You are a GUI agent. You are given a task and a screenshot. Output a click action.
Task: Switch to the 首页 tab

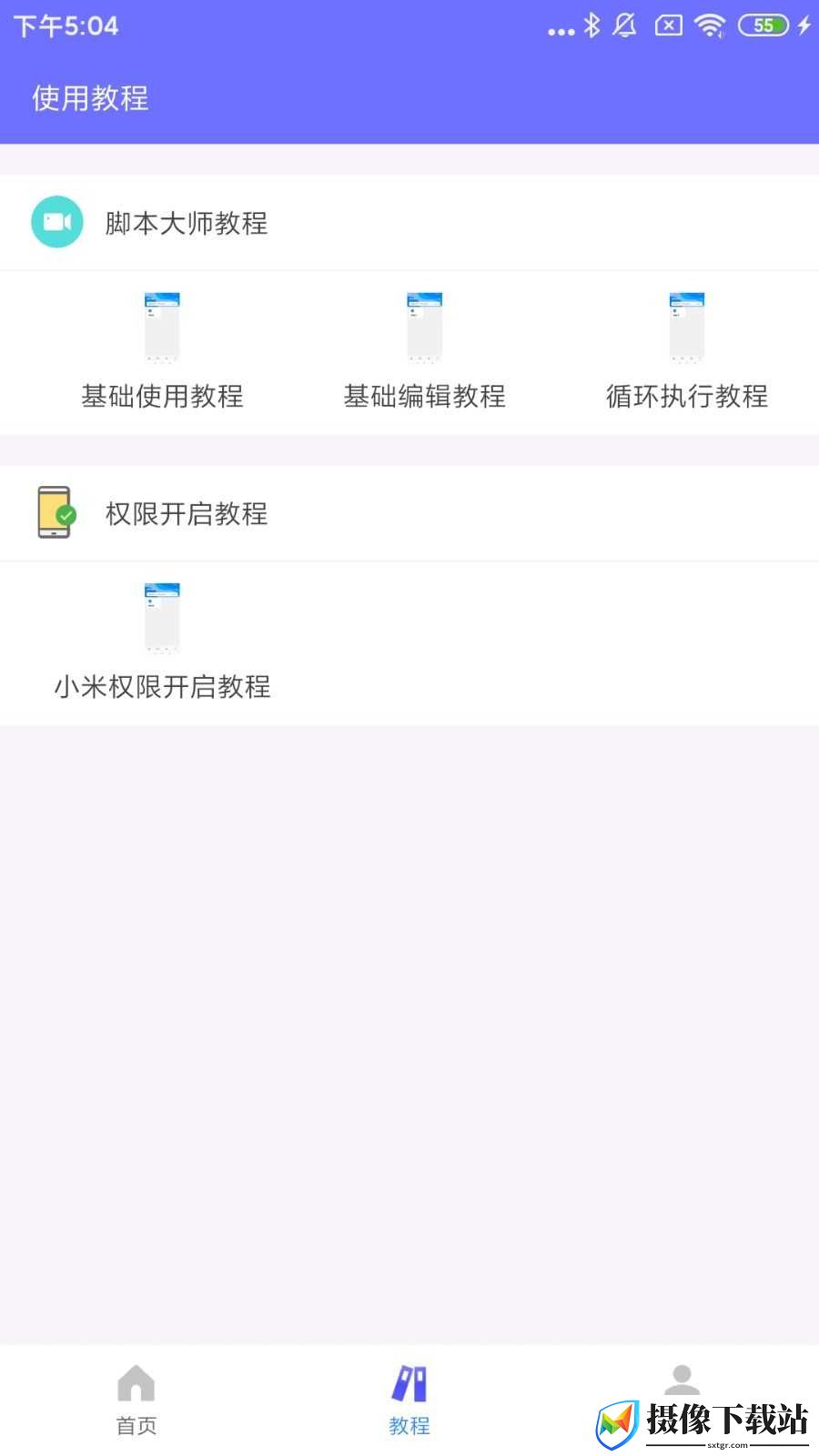pos(136,1400)
